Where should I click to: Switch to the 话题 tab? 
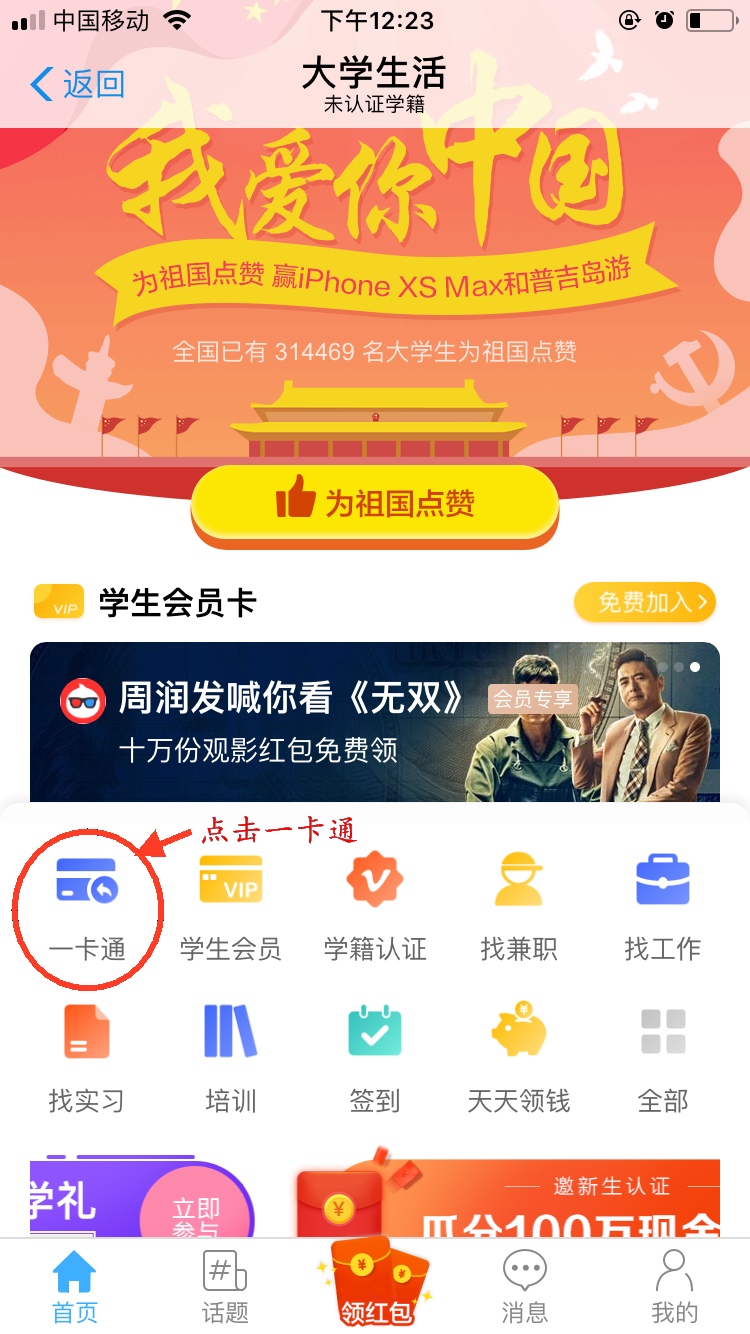[225, 1288]
